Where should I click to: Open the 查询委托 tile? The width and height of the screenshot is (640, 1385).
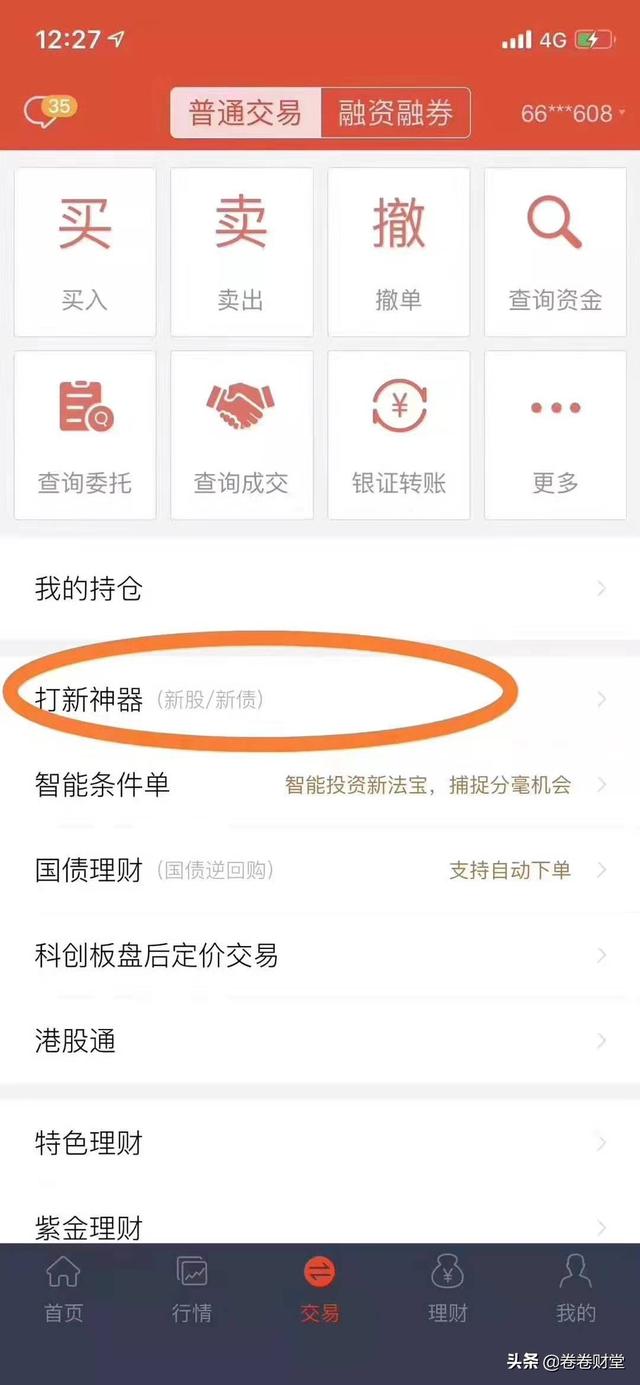point(85,435)
